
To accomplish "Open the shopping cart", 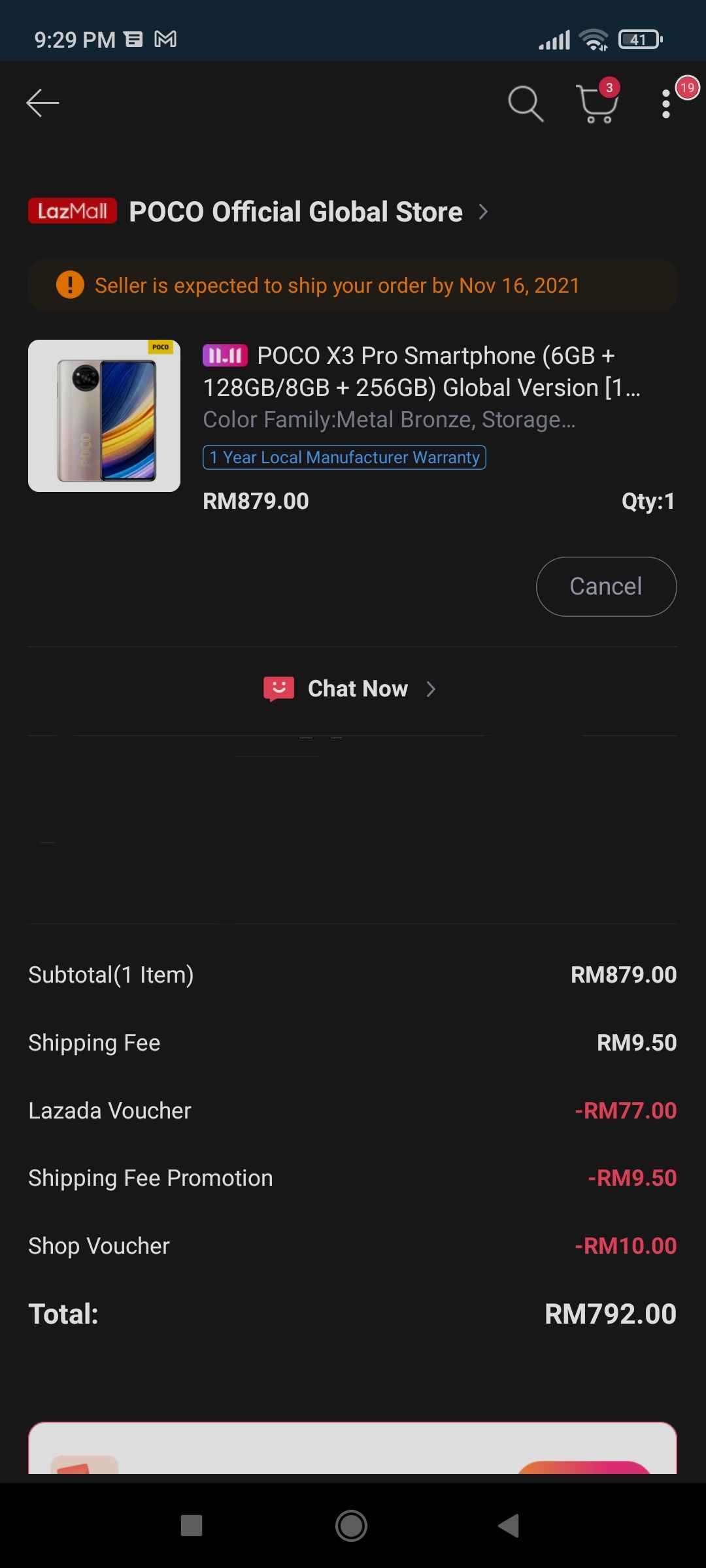I will pos(597,103).
